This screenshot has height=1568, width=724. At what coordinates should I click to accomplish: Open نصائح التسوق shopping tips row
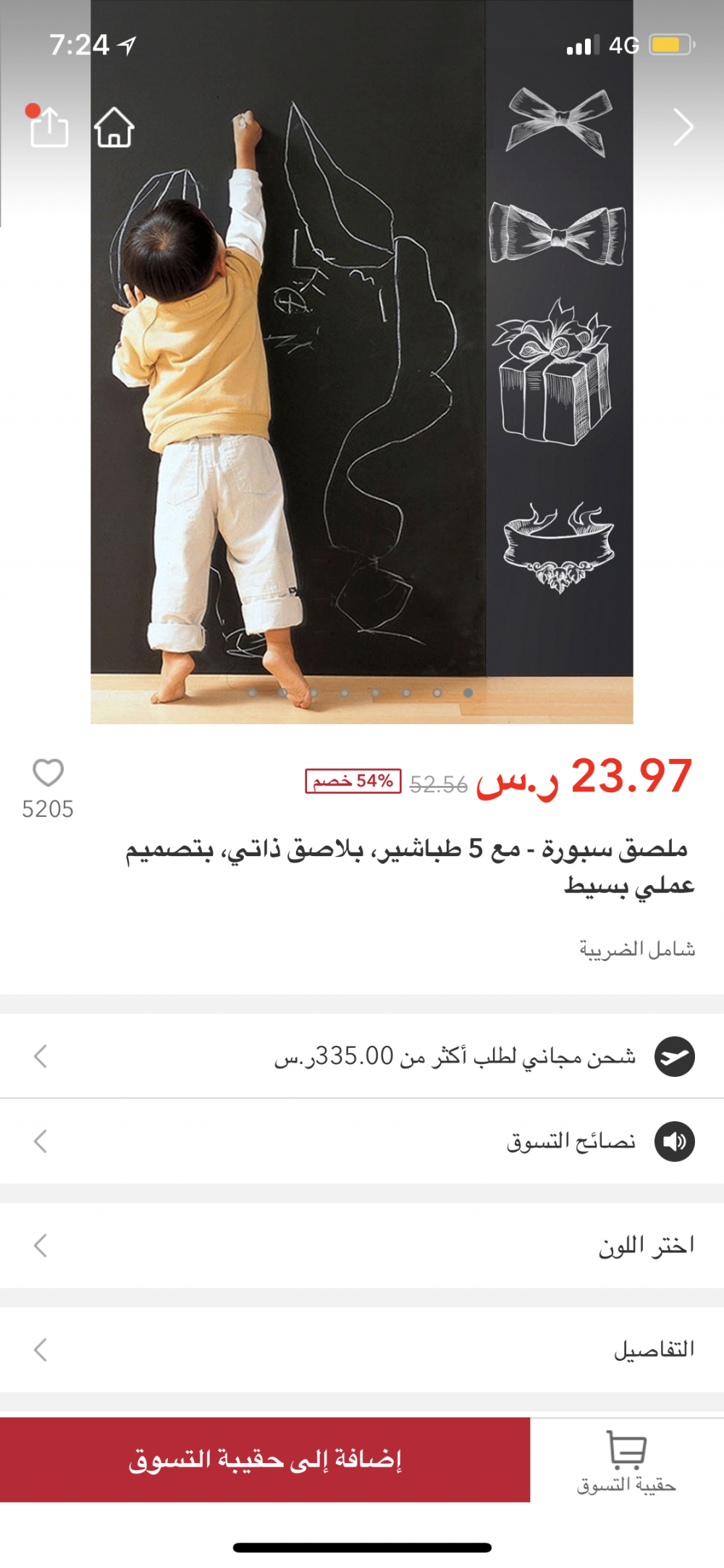pyautogui.click(x=362, y=1141)
